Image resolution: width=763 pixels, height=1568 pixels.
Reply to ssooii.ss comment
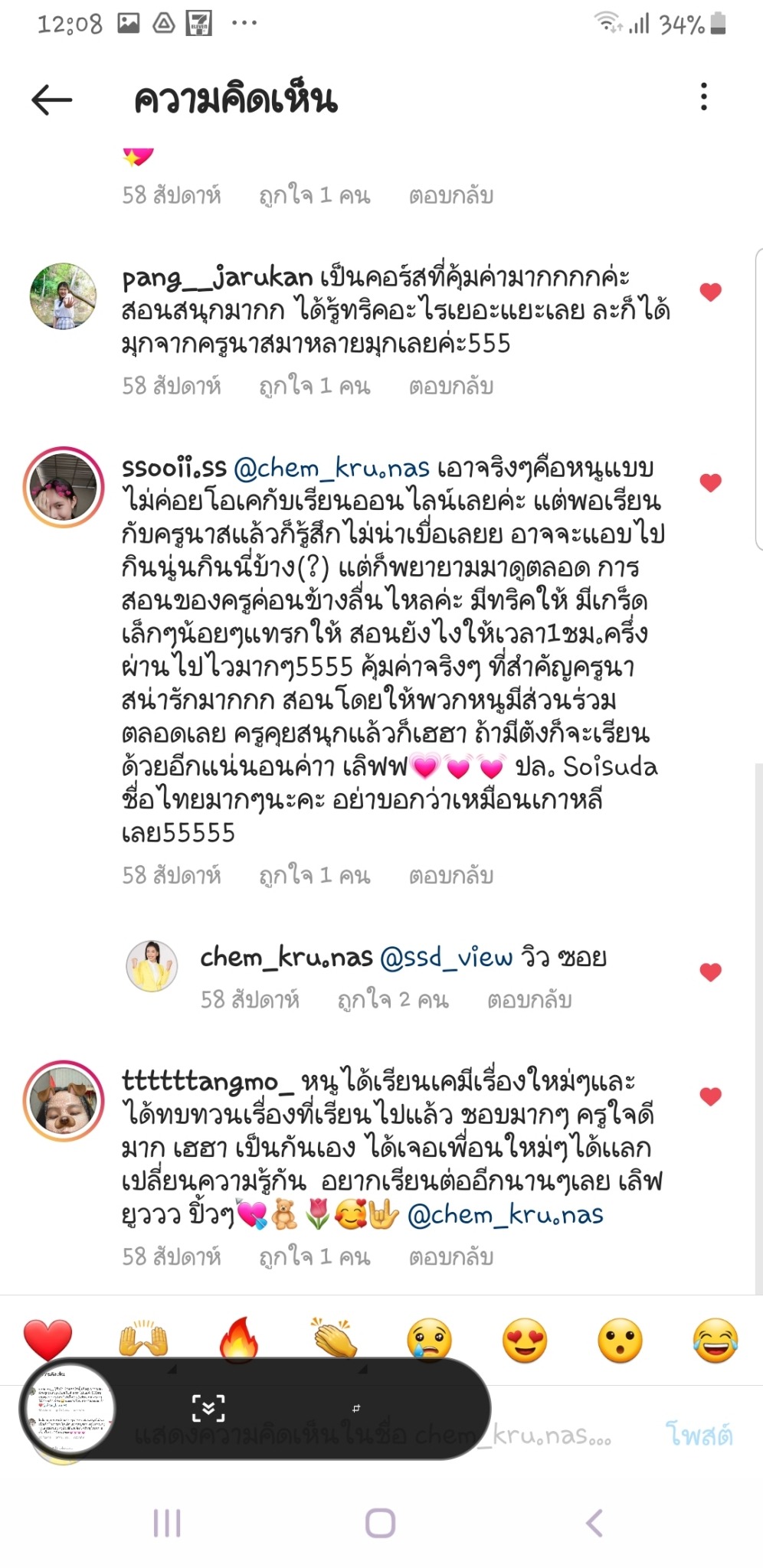450,875
